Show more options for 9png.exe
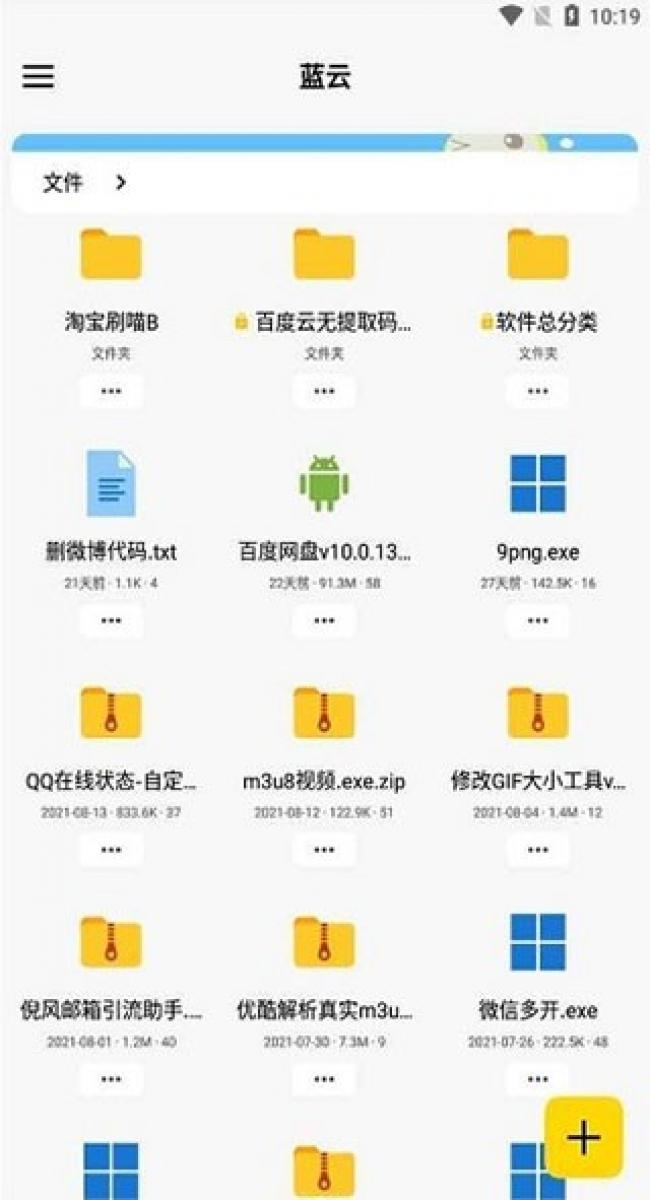The height and width of the screenshot is (1200, 650). coord(538,620)
